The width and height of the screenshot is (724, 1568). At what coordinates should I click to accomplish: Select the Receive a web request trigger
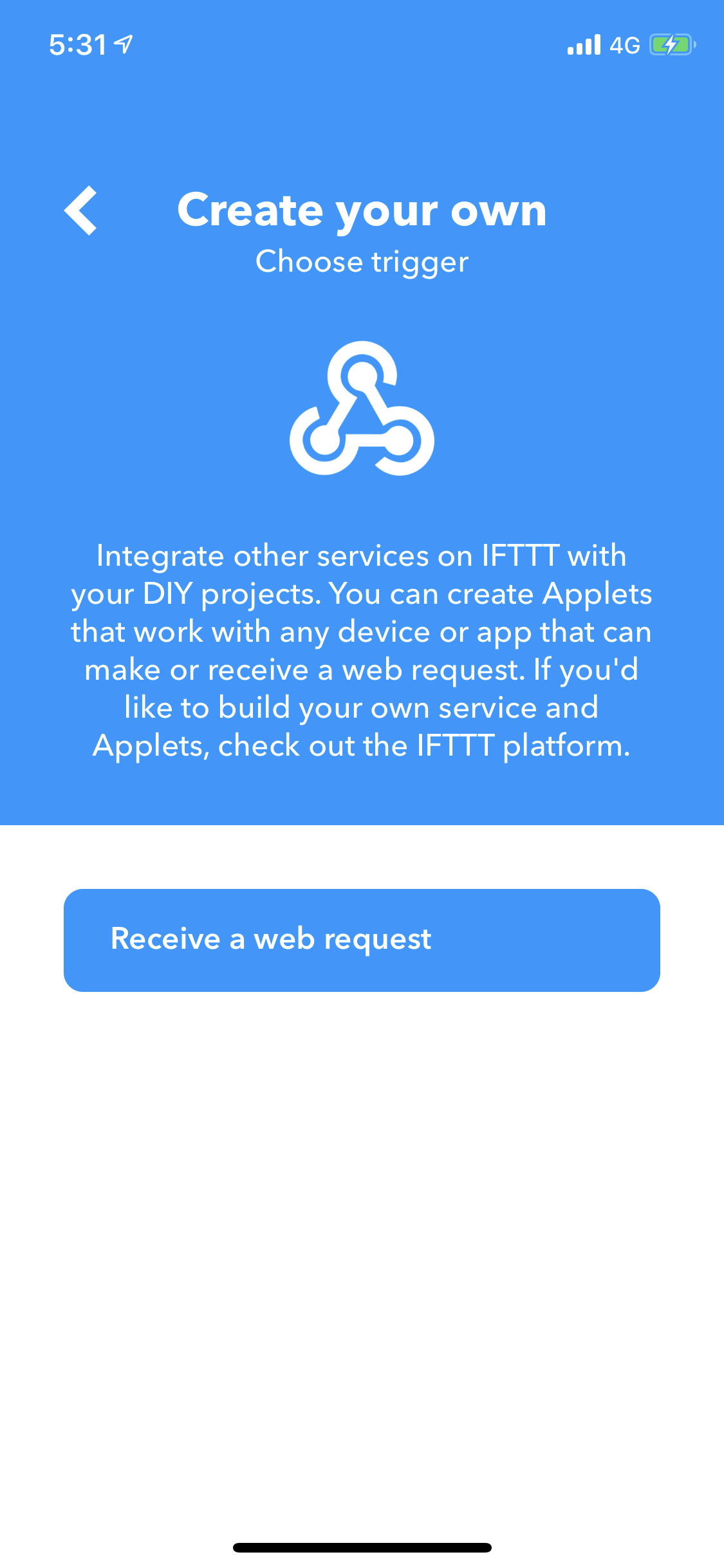(362, 940)
